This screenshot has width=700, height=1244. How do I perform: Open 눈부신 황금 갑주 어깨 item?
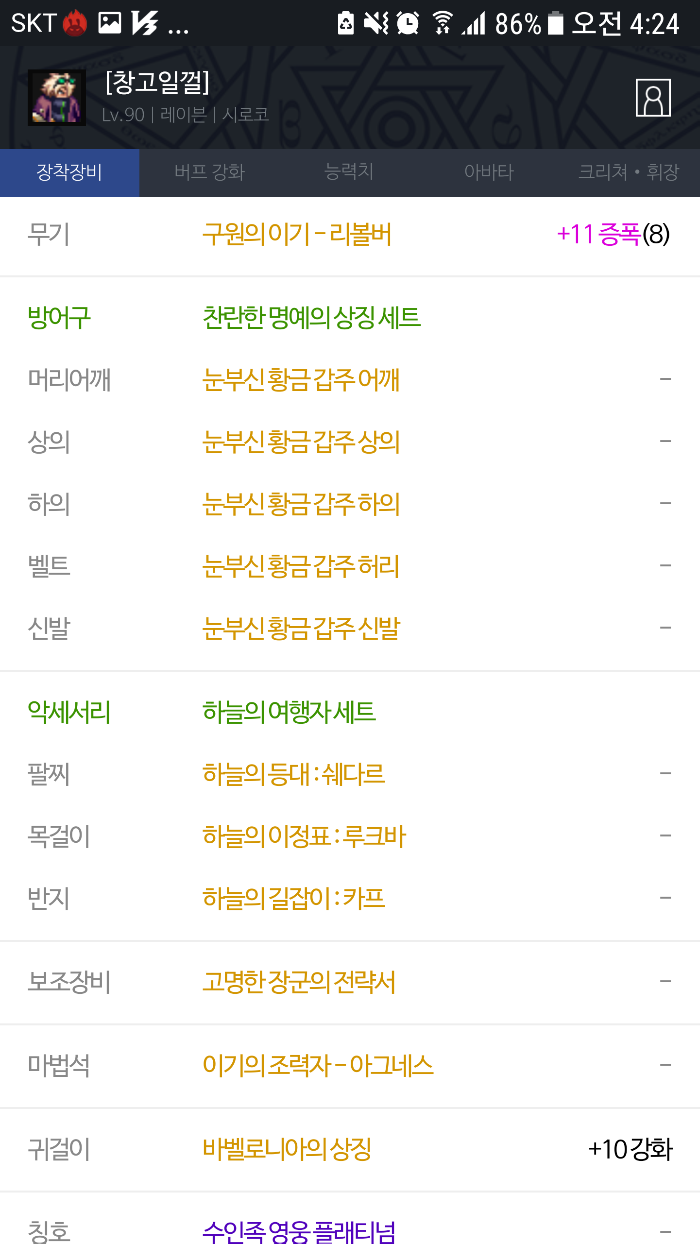(301, 379)
